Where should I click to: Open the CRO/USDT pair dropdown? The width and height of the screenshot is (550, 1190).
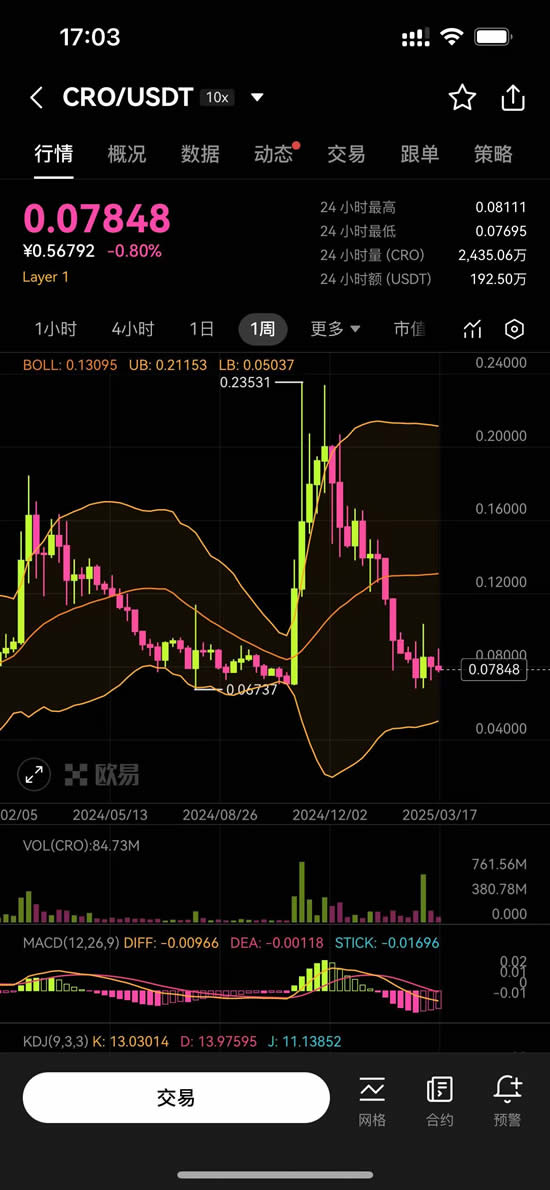257,97
